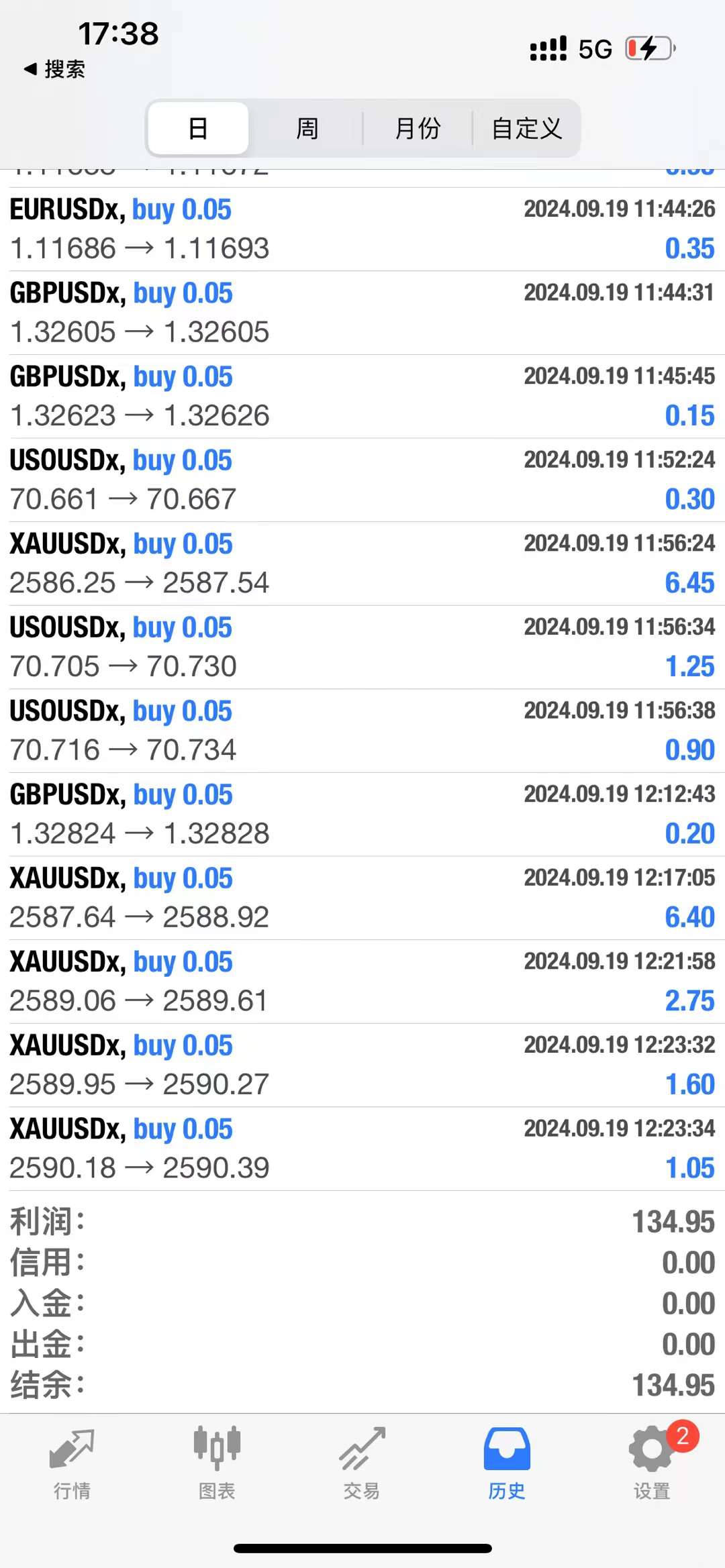View the GBPUSDx trade with 0.15 profit
Viewport: 725px width, 1568px height.
click(x=362, y=397)
